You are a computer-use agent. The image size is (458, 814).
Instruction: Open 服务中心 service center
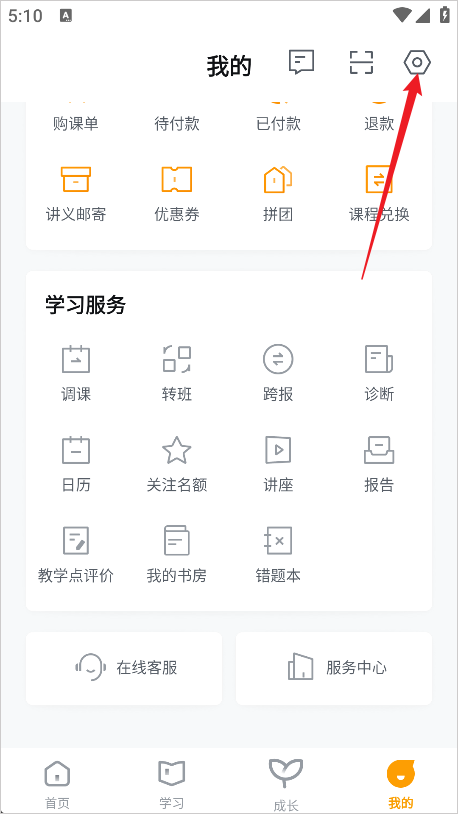pos(334,668)
